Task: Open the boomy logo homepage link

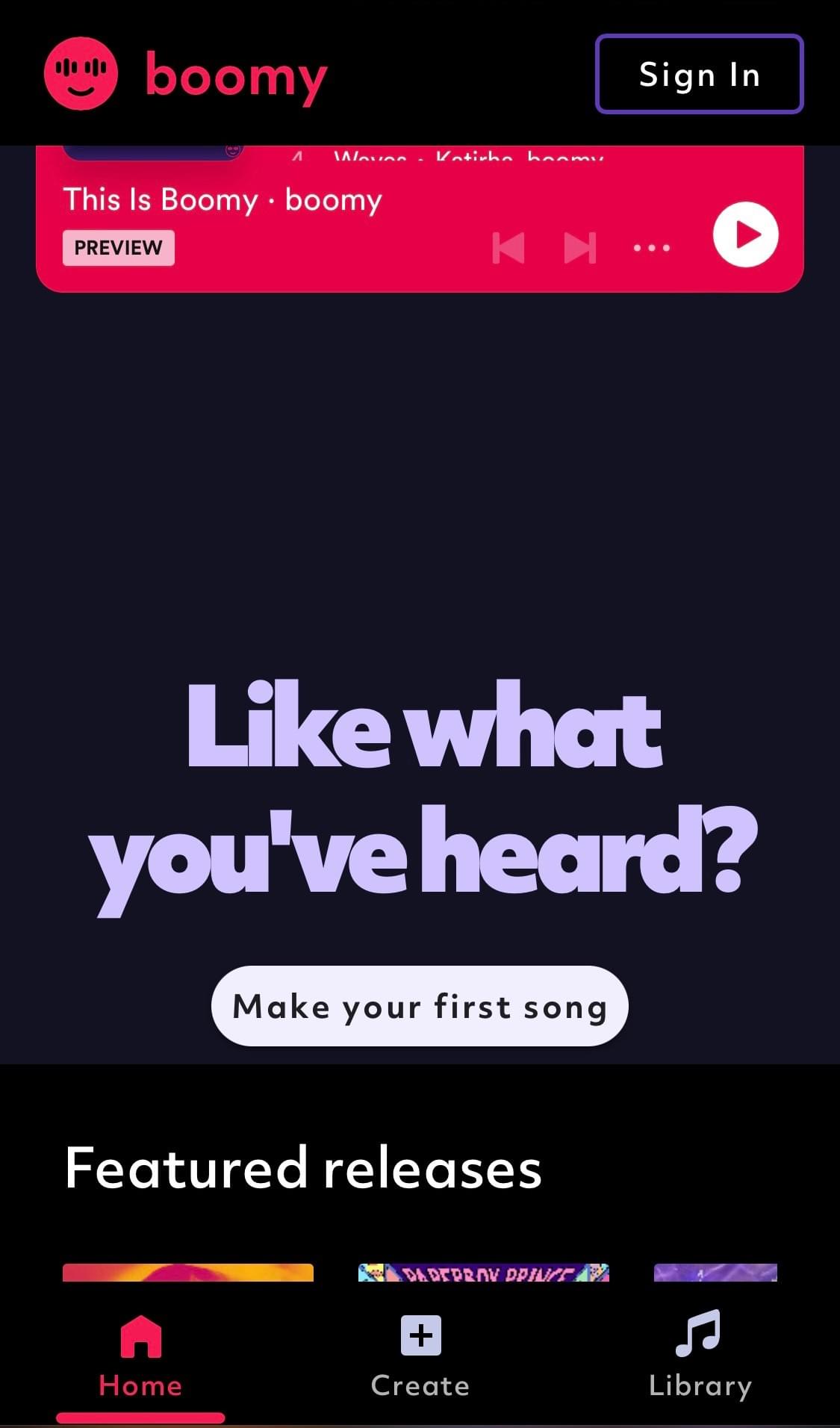Action: coord(186,75)
